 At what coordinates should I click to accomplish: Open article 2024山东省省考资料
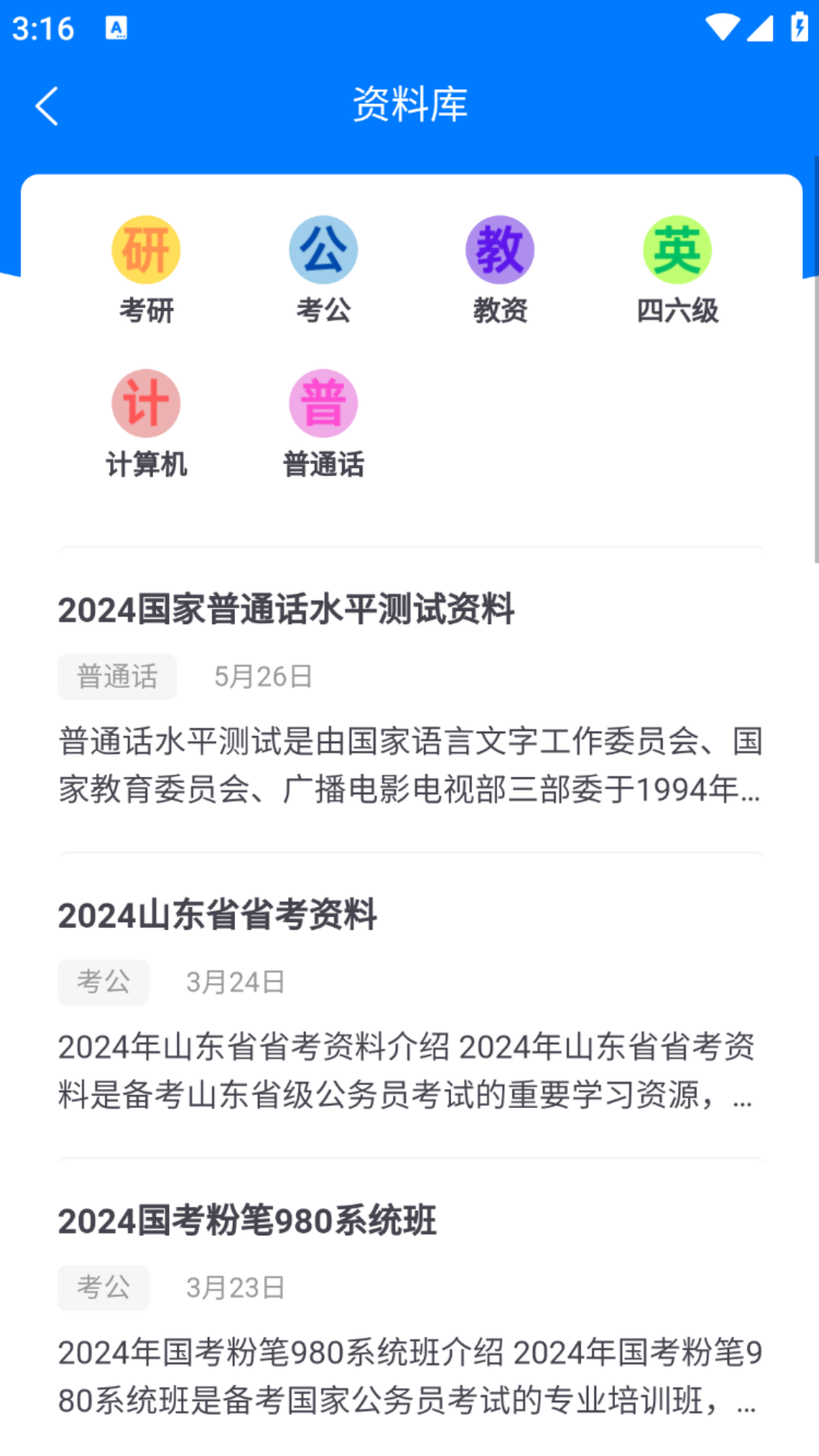click(219, 915)
